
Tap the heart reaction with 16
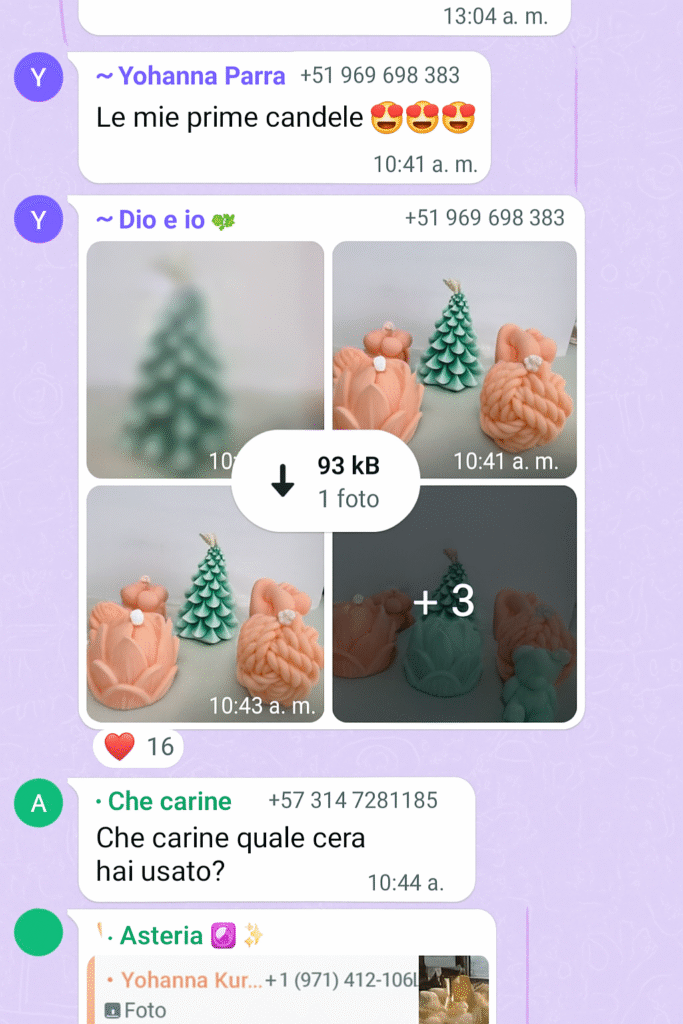(138, 746)
